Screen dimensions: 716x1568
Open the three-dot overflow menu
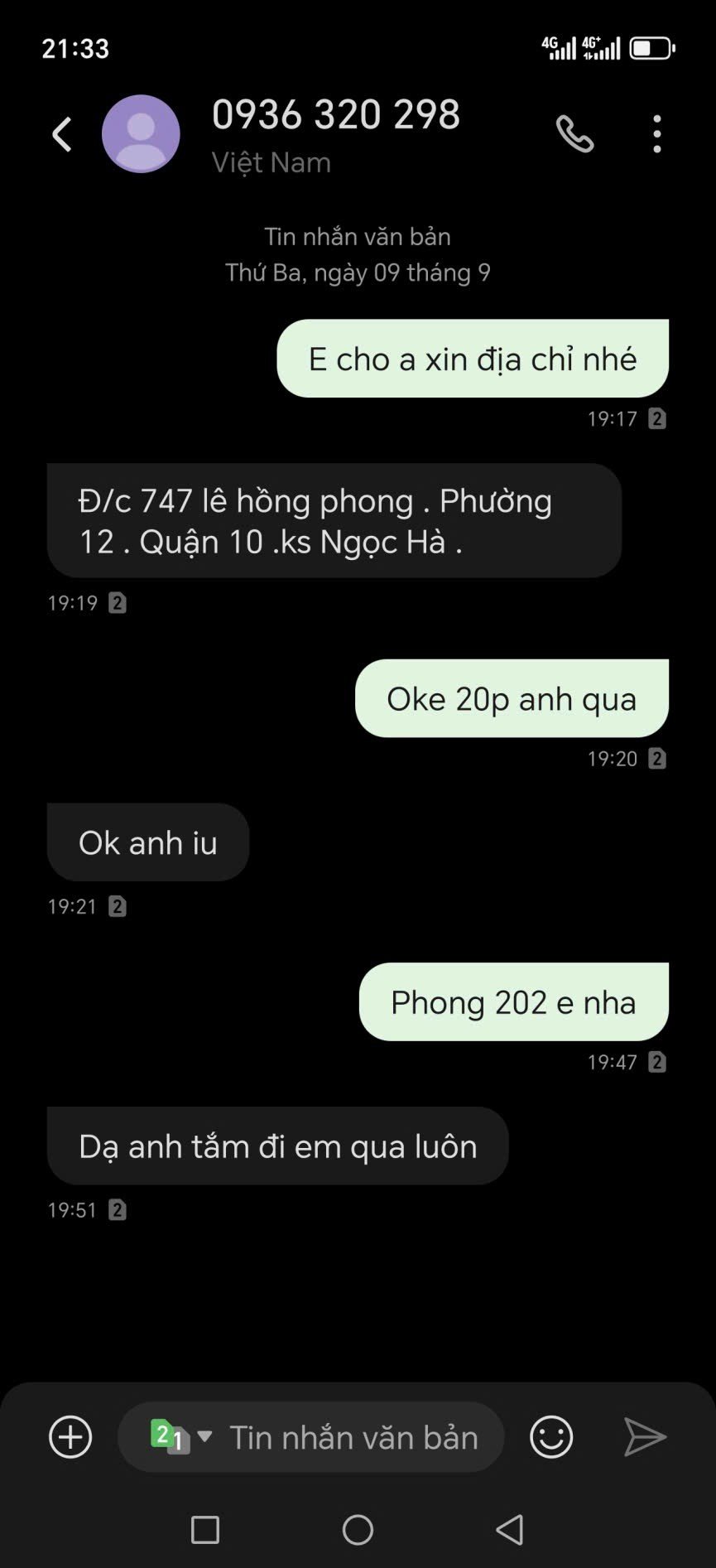point(657,134)
